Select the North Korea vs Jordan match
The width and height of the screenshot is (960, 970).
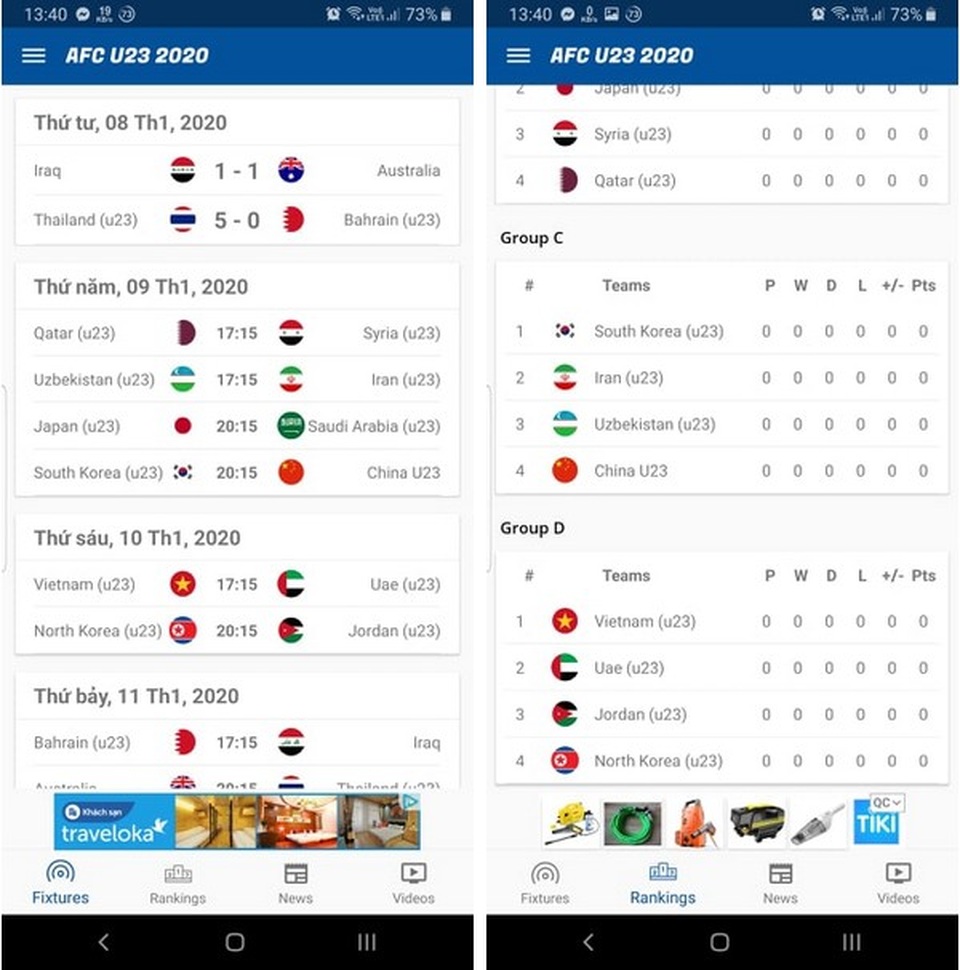coord(237,631)
